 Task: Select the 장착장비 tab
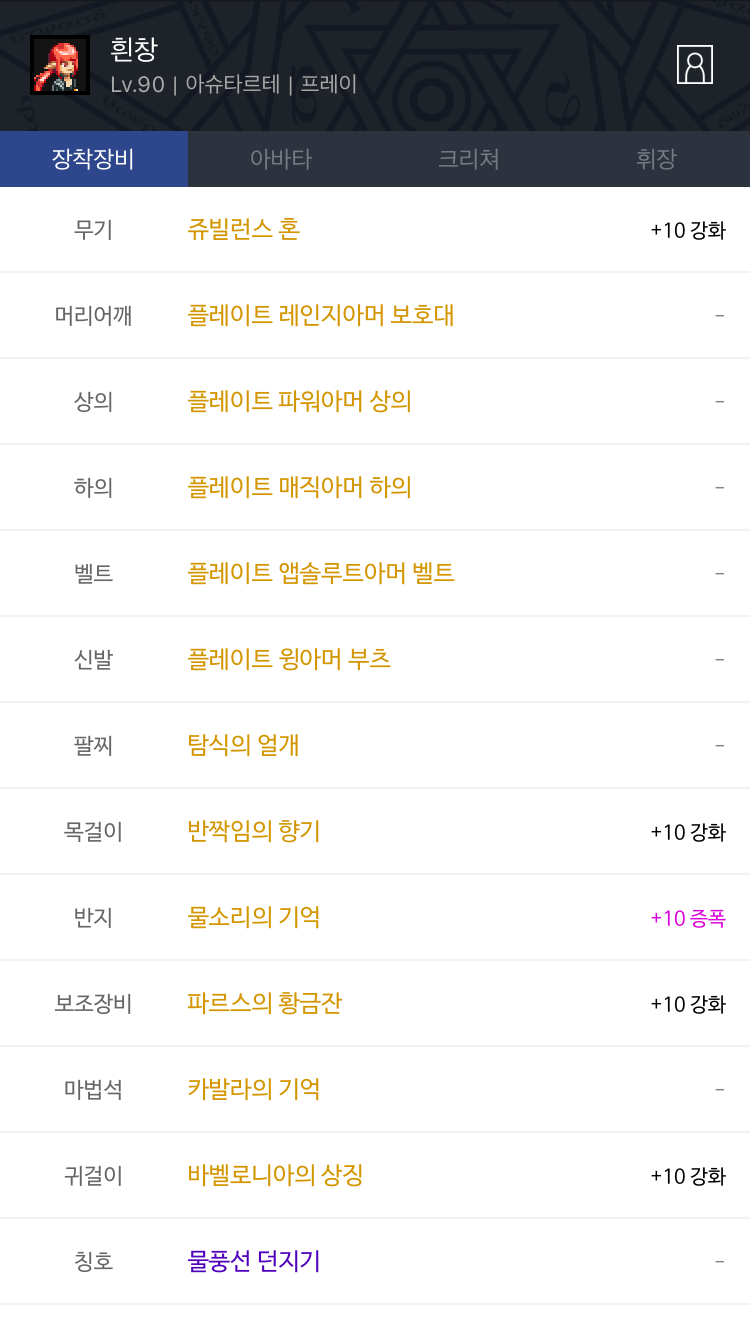click(93, 159)
